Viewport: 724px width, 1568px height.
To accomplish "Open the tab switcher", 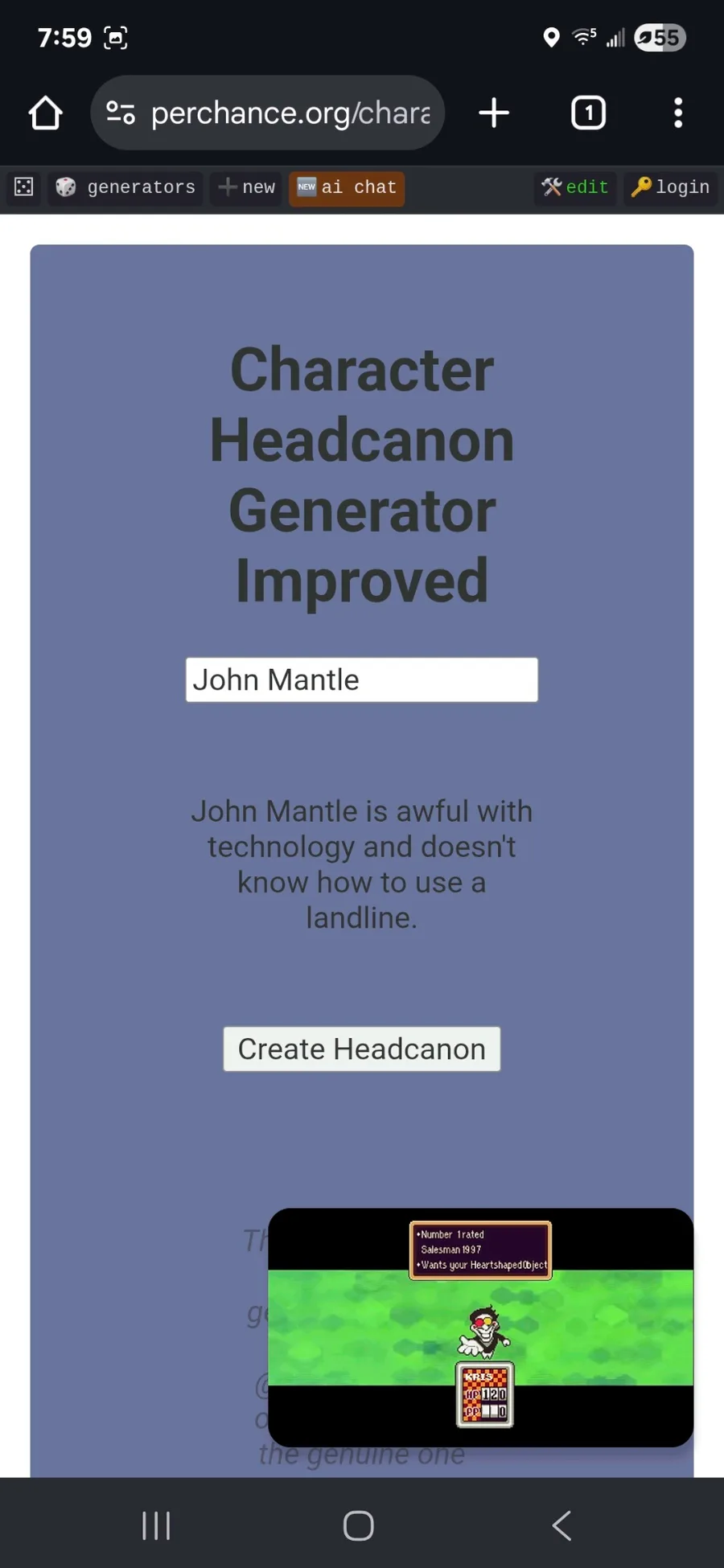I will [x=588, y=113].
